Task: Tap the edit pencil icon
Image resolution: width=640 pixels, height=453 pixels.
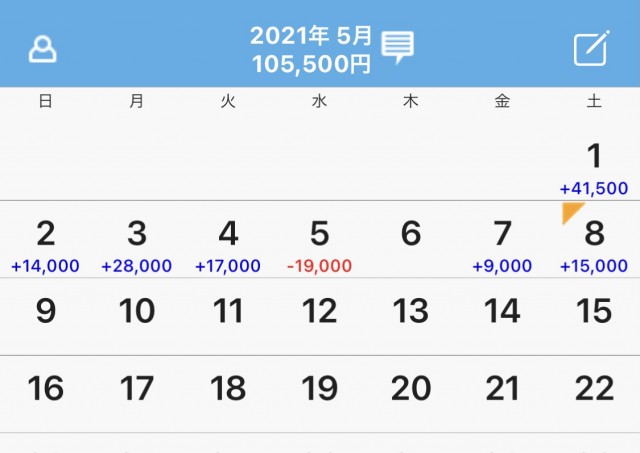Action: [591, 48]
